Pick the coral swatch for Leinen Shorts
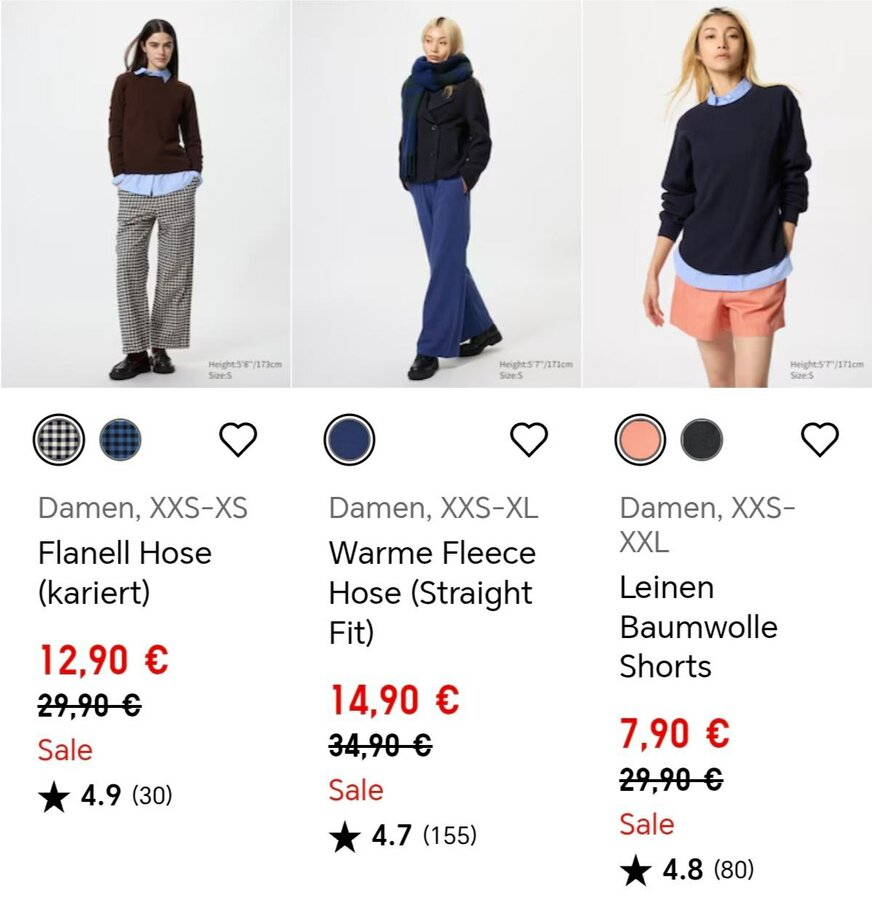Image resolution: width=872 pixels, height=900 pixels. pos(641,439)
